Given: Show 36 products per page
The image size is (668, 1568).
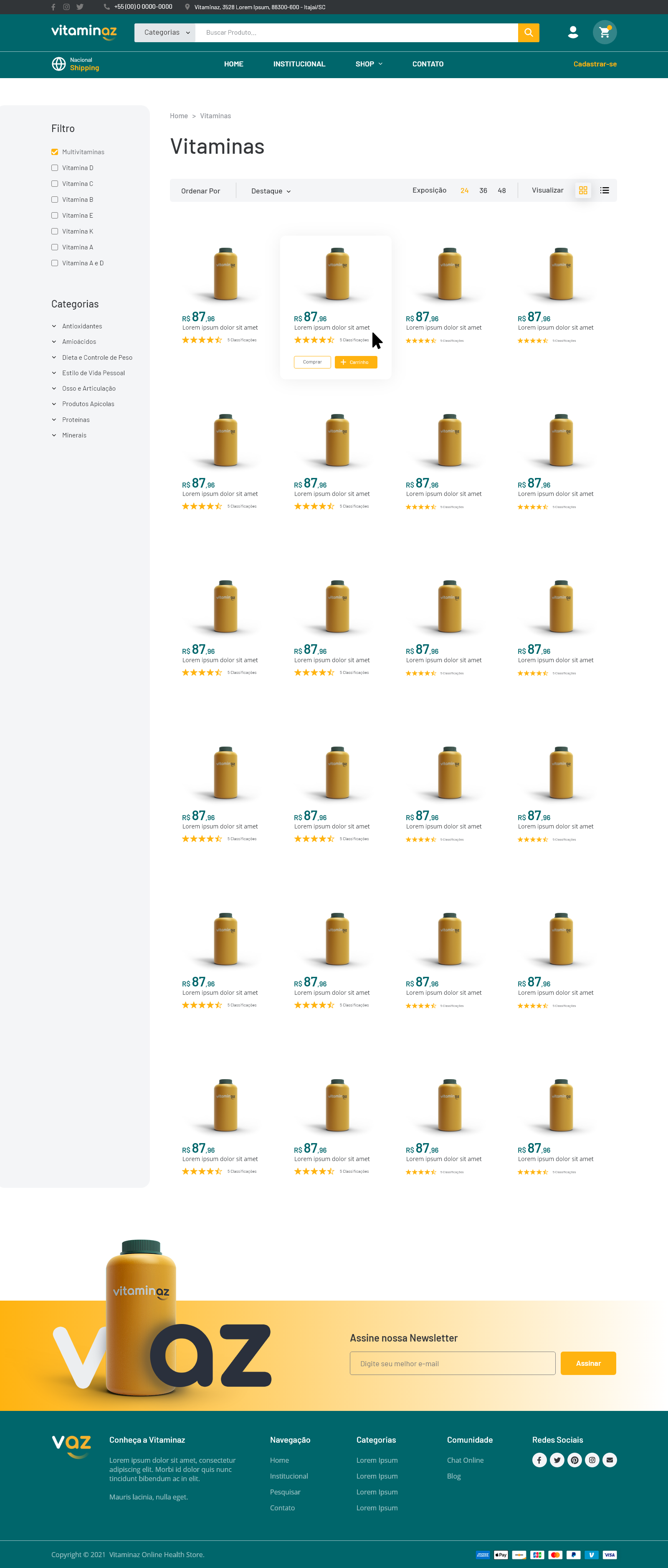Looking at the screenshot, I should [x=483, y=191].
